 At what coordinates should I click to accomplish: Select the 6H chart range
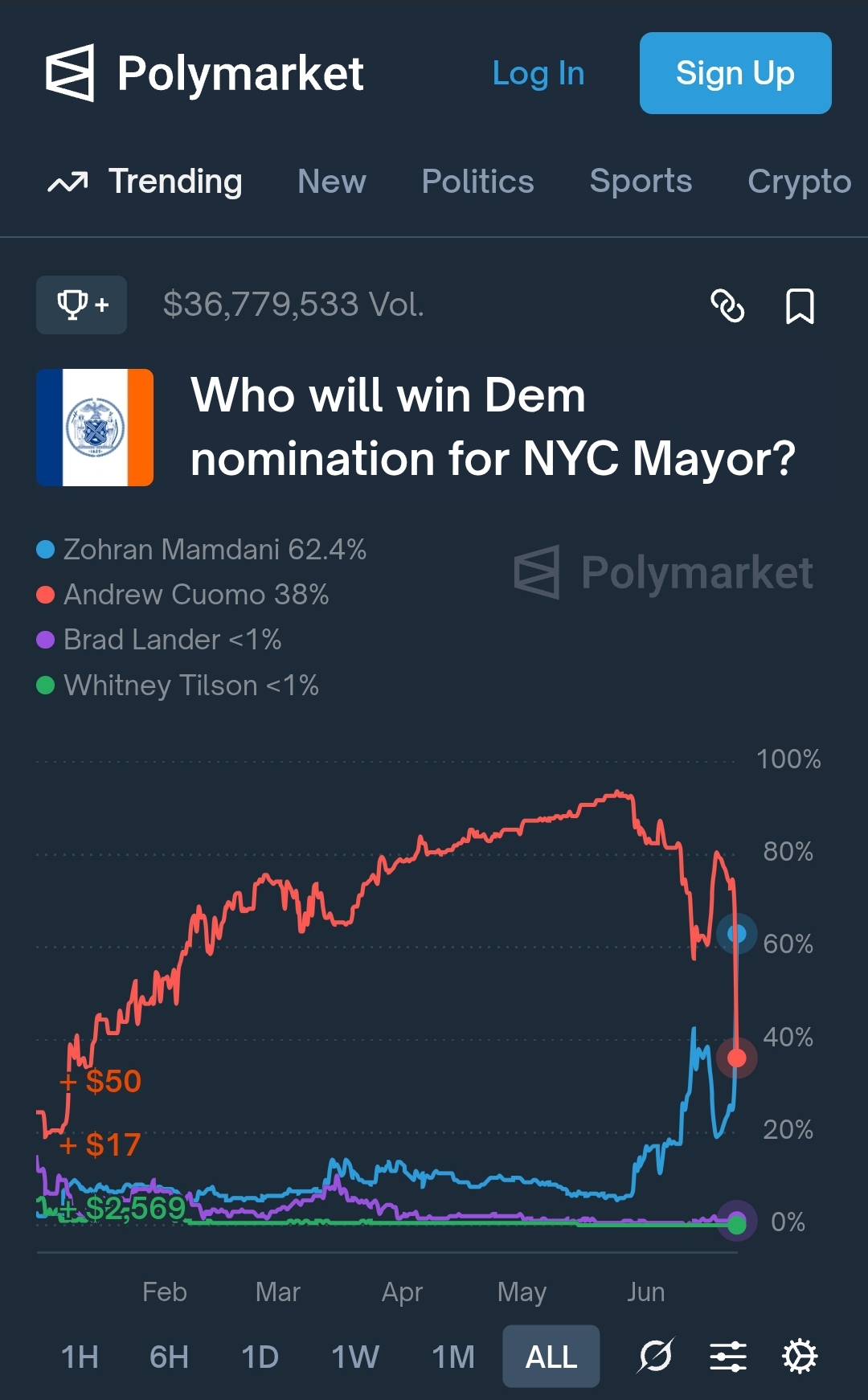click(169, 1357)
